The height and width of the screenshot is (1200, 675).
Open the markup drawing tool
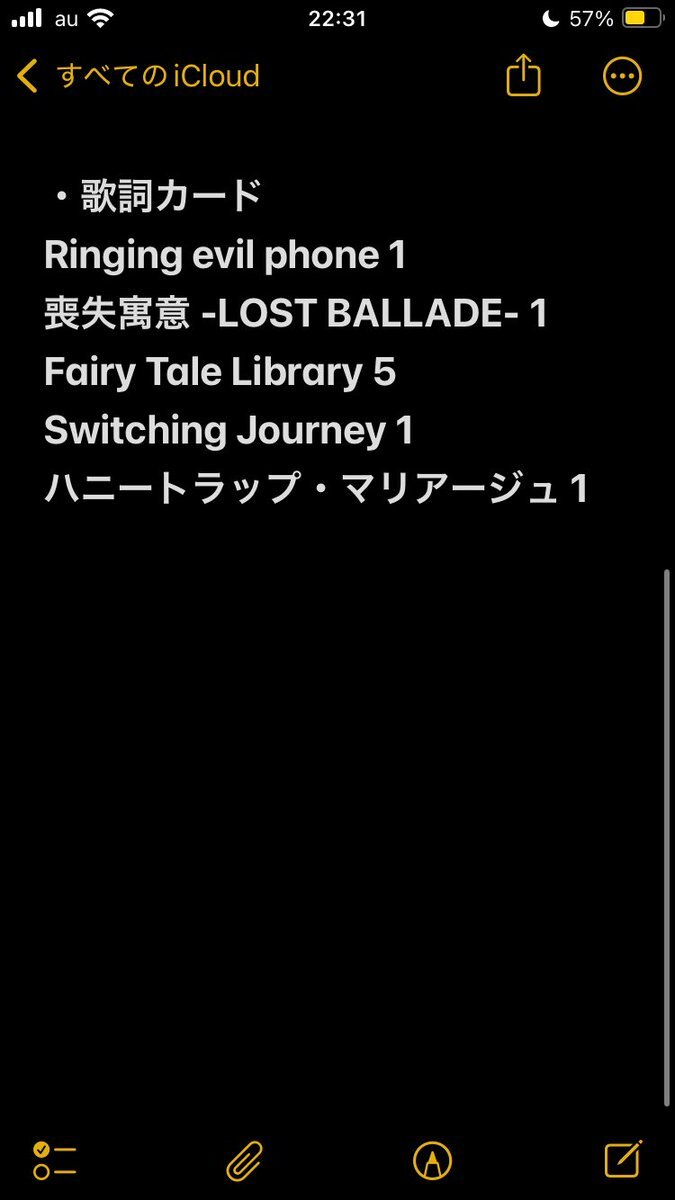click(x=432, y=1160)
